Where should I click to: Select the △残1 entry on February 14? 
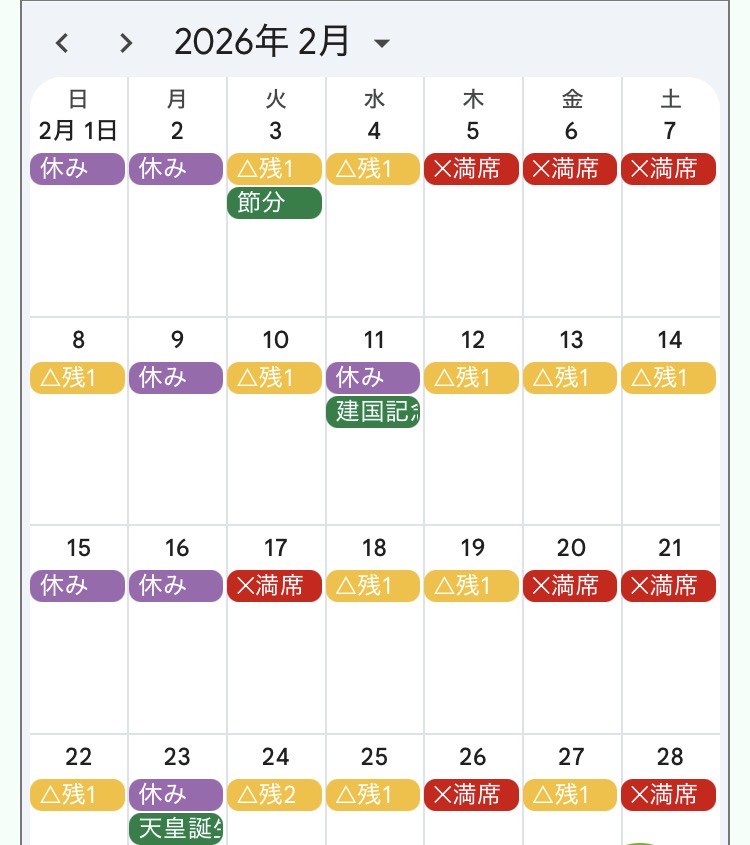pos(668,378)
